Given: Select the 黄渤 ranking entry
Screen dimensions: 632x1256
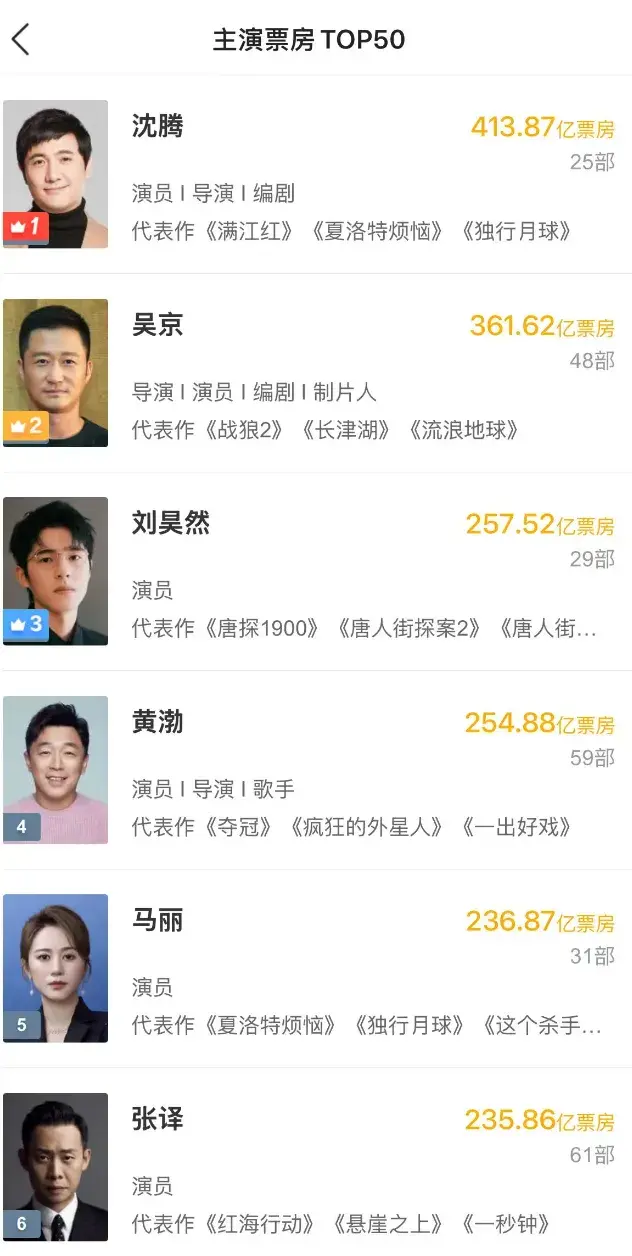Looking at the screenshot, I should coord(316,770).
